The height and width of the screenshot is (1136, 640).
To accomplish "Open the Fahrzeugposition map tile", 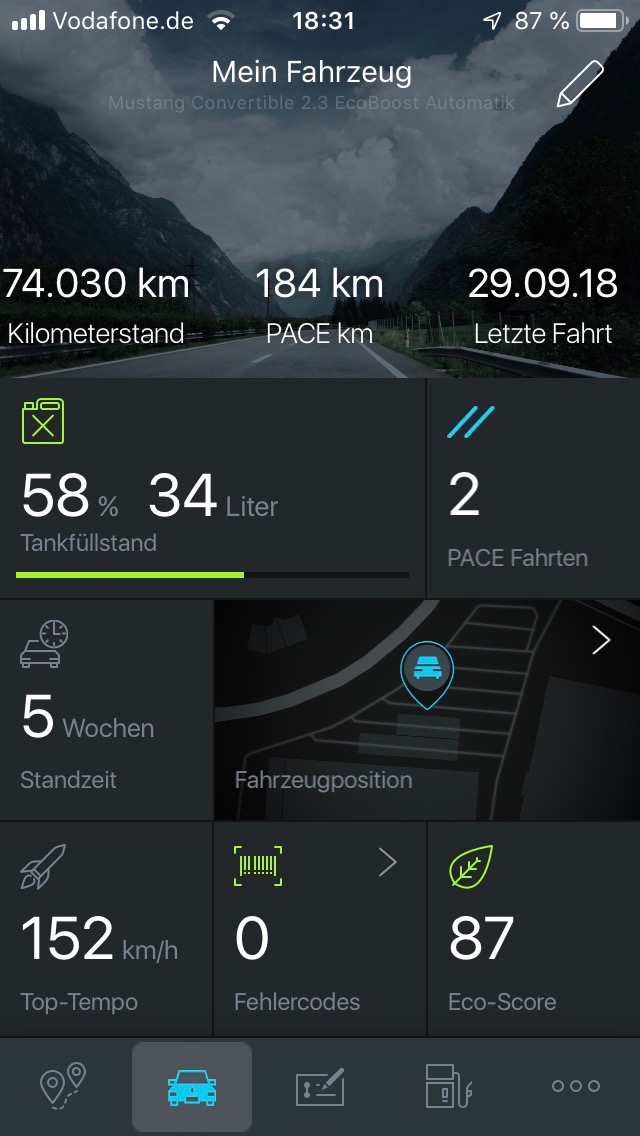I will point(428,710).
